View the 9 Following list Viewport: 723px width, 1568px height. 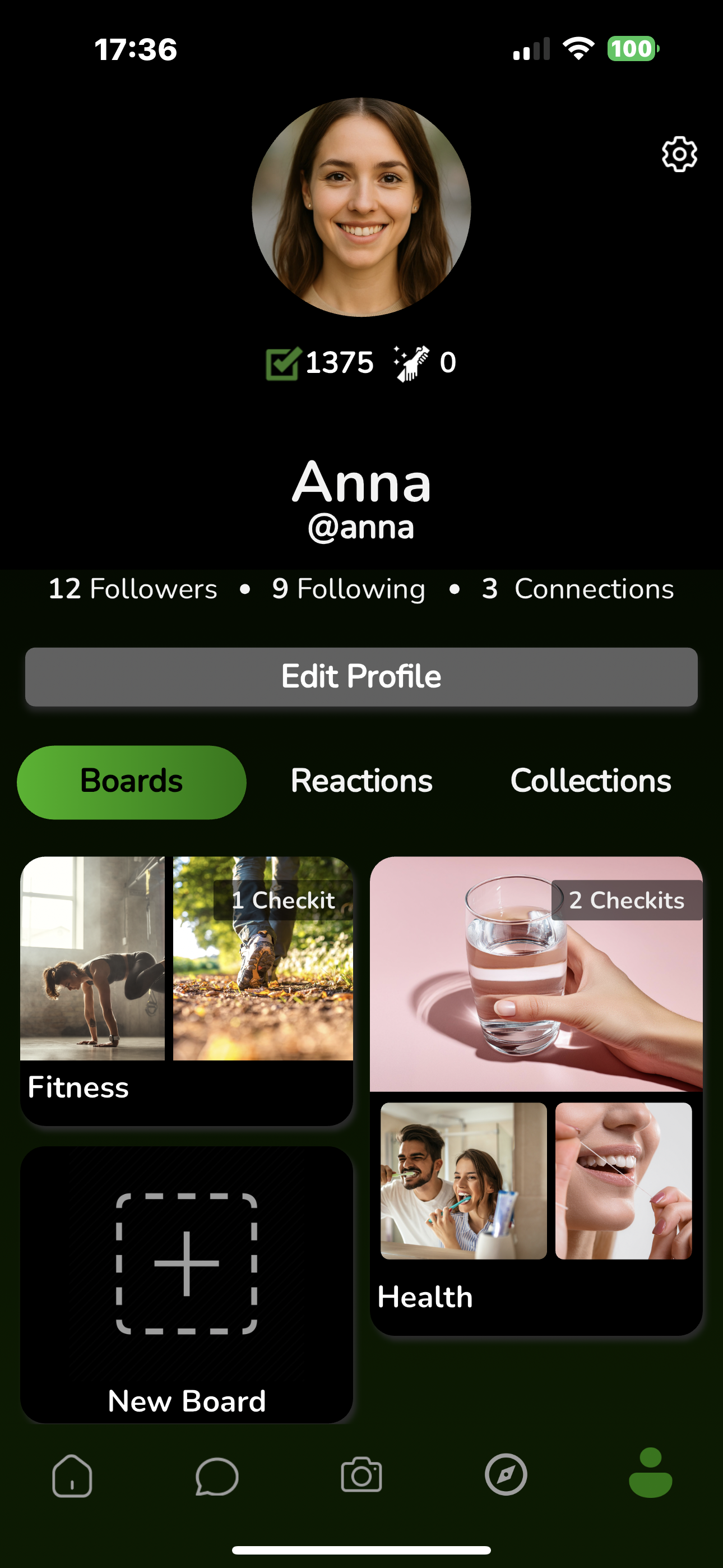348,589
